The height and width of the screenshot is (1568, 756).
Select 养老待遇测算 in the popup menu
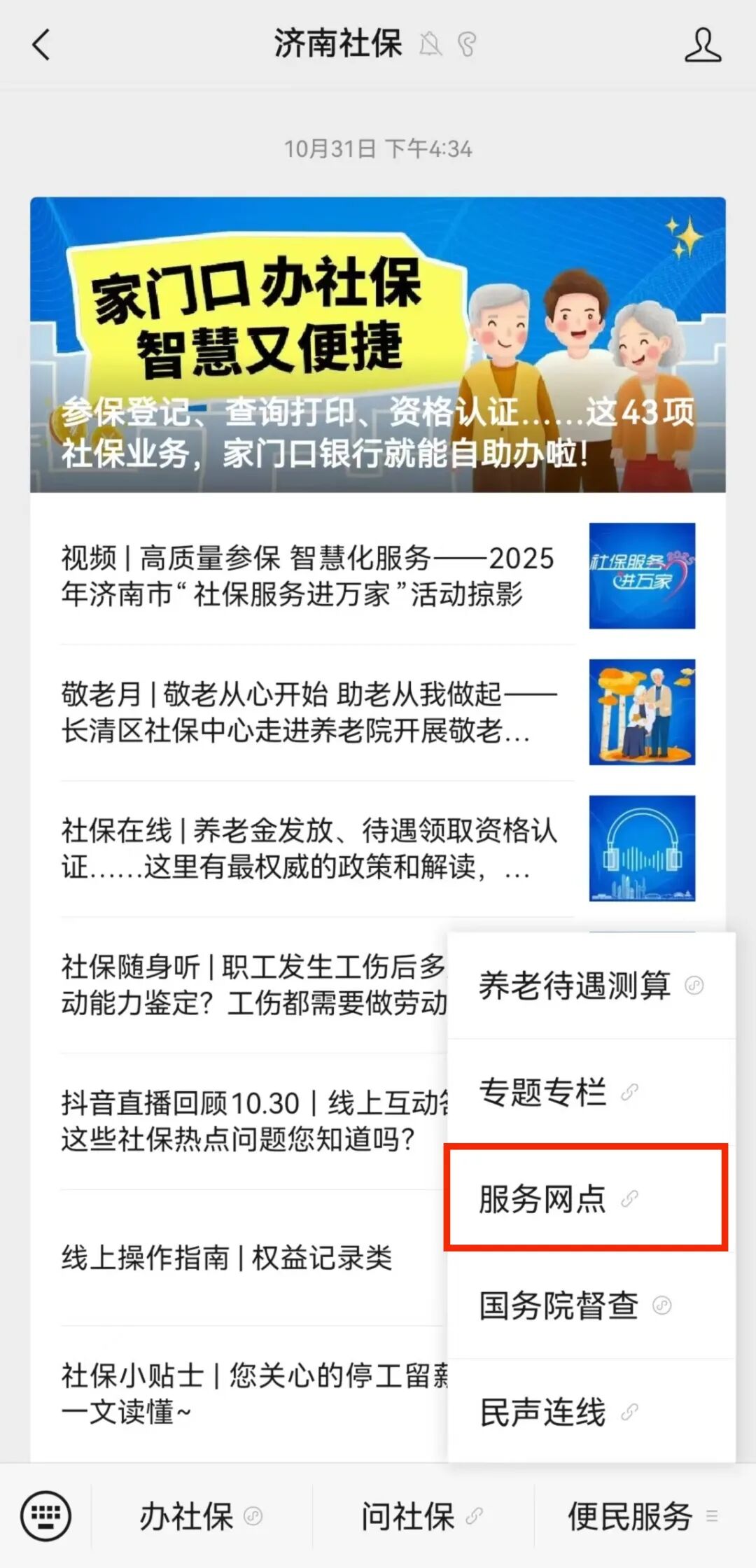[574, 986]
